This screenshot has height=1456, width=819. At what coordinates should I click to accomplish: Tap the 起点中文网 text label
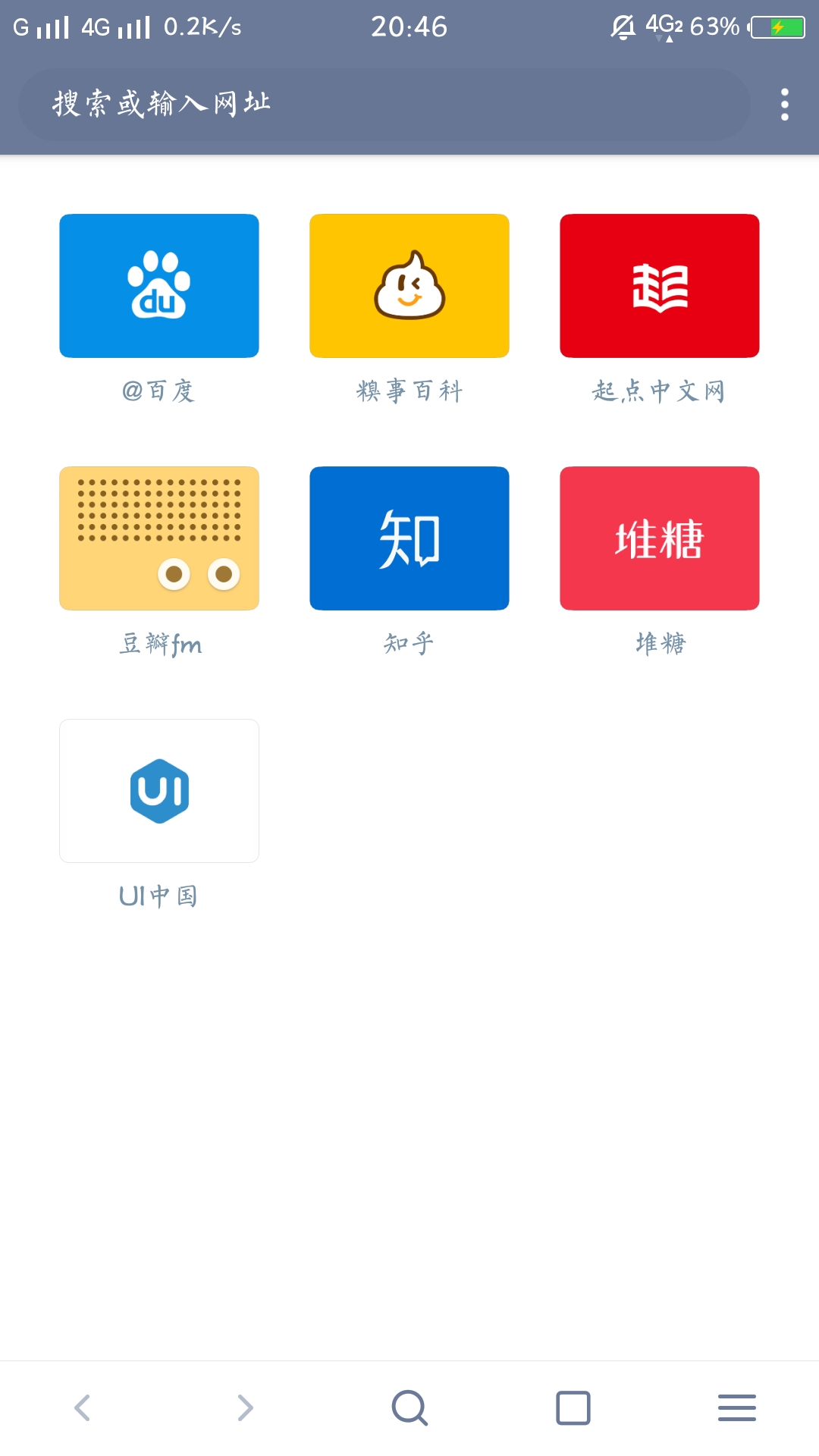tap(659, 391)
